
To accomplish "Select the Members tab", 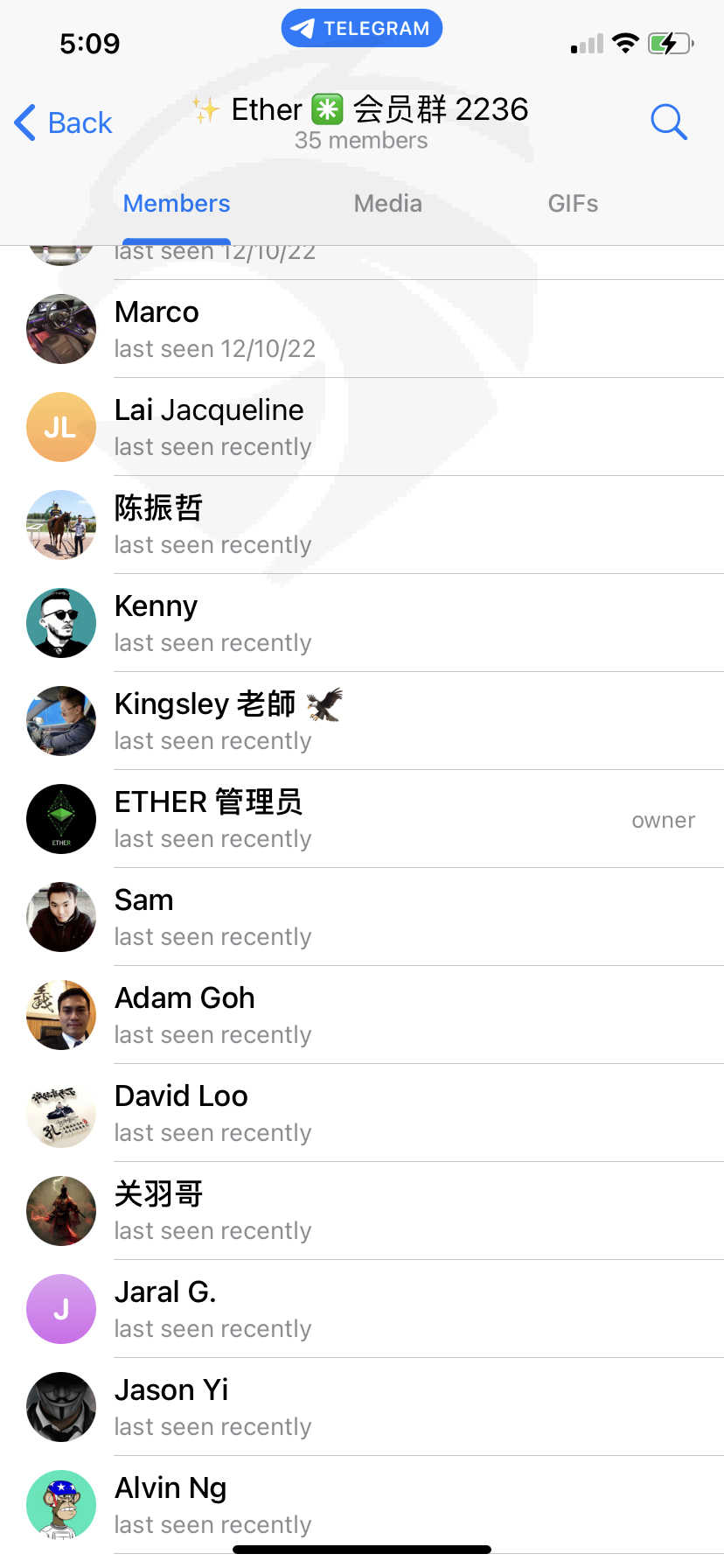I will click(177, 204).
